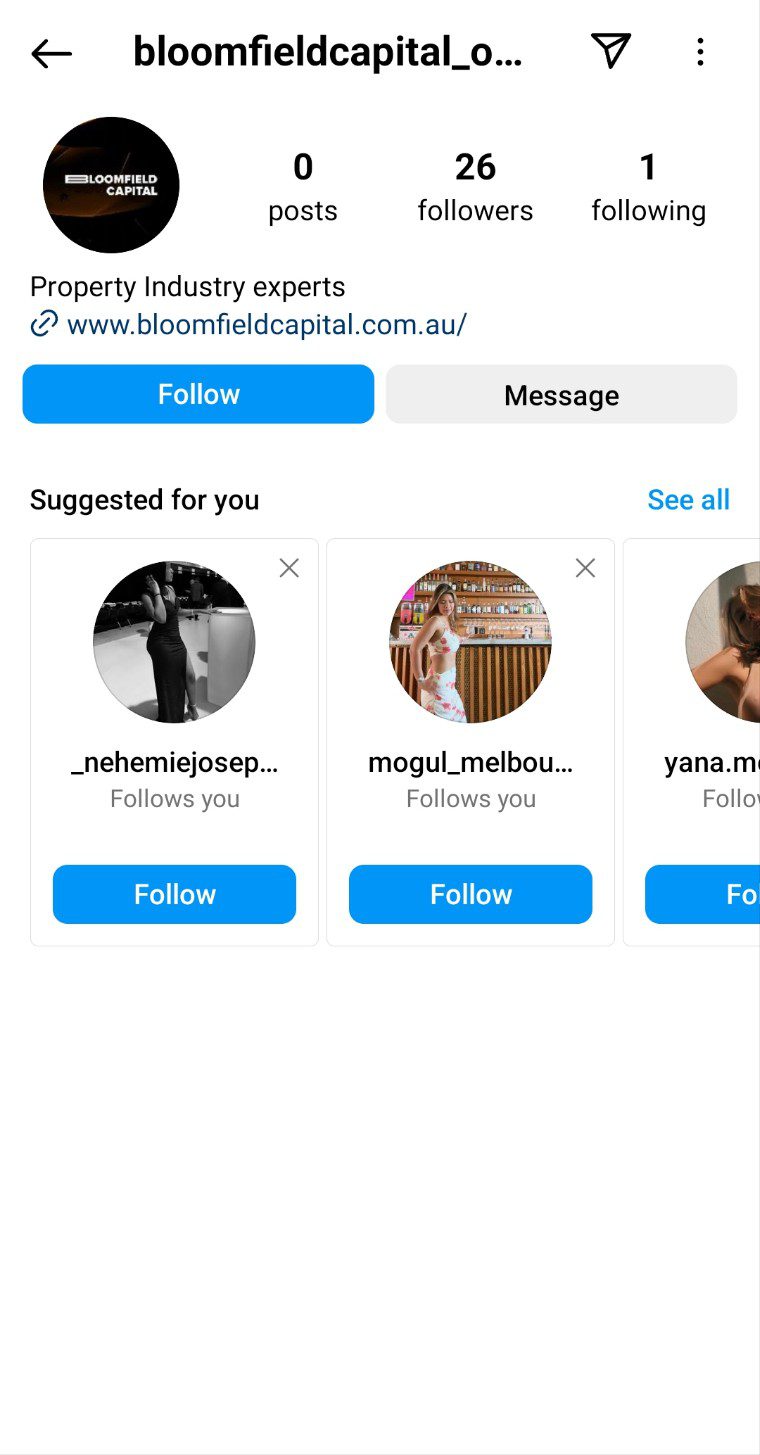
Task: Open the yana suggested profile card
Action: [x=723, y=642]
